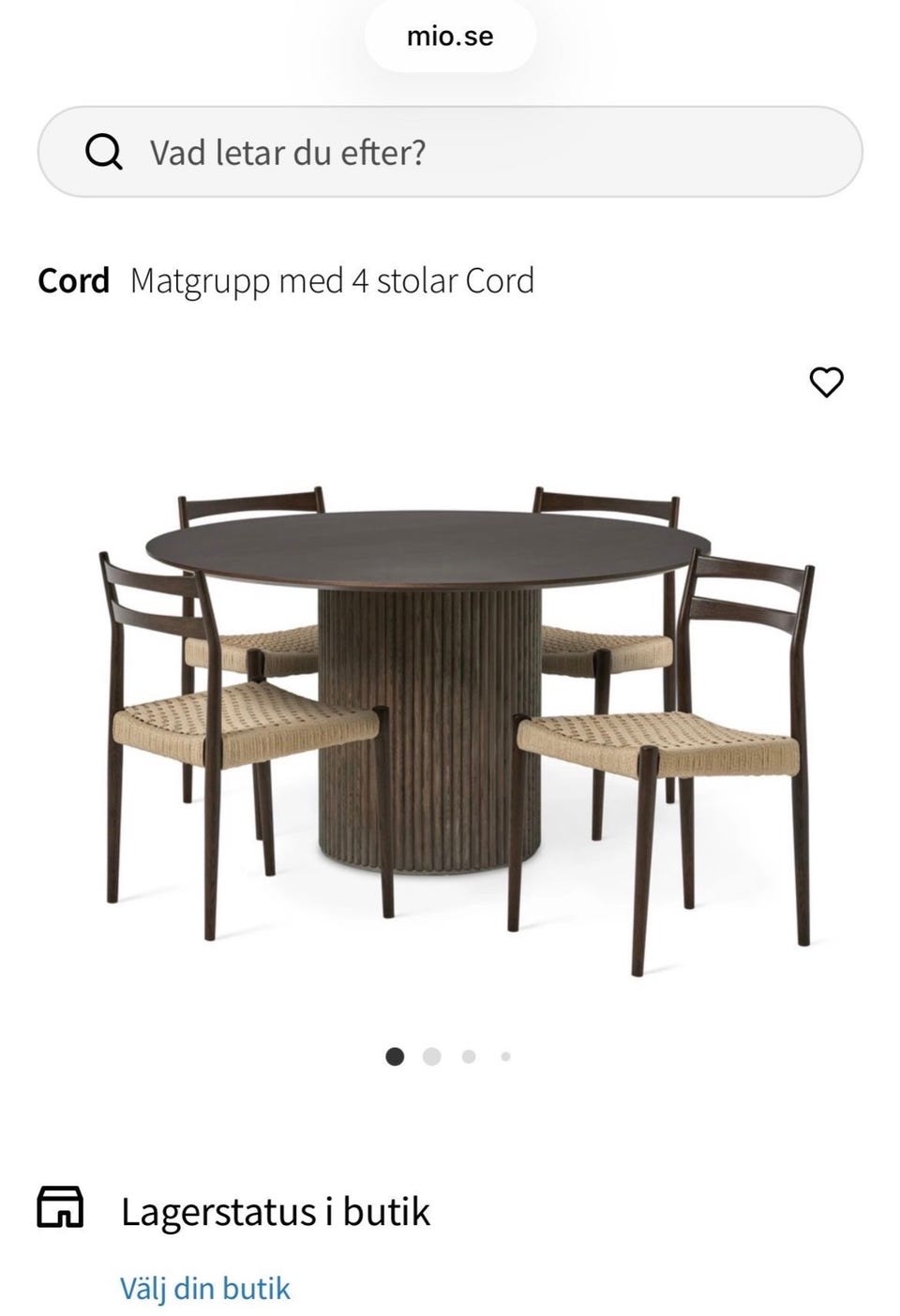Tap the fourth carousel dot to switch image
The height and width of the screenshot is (1316, 900).
click(506, 1055)
